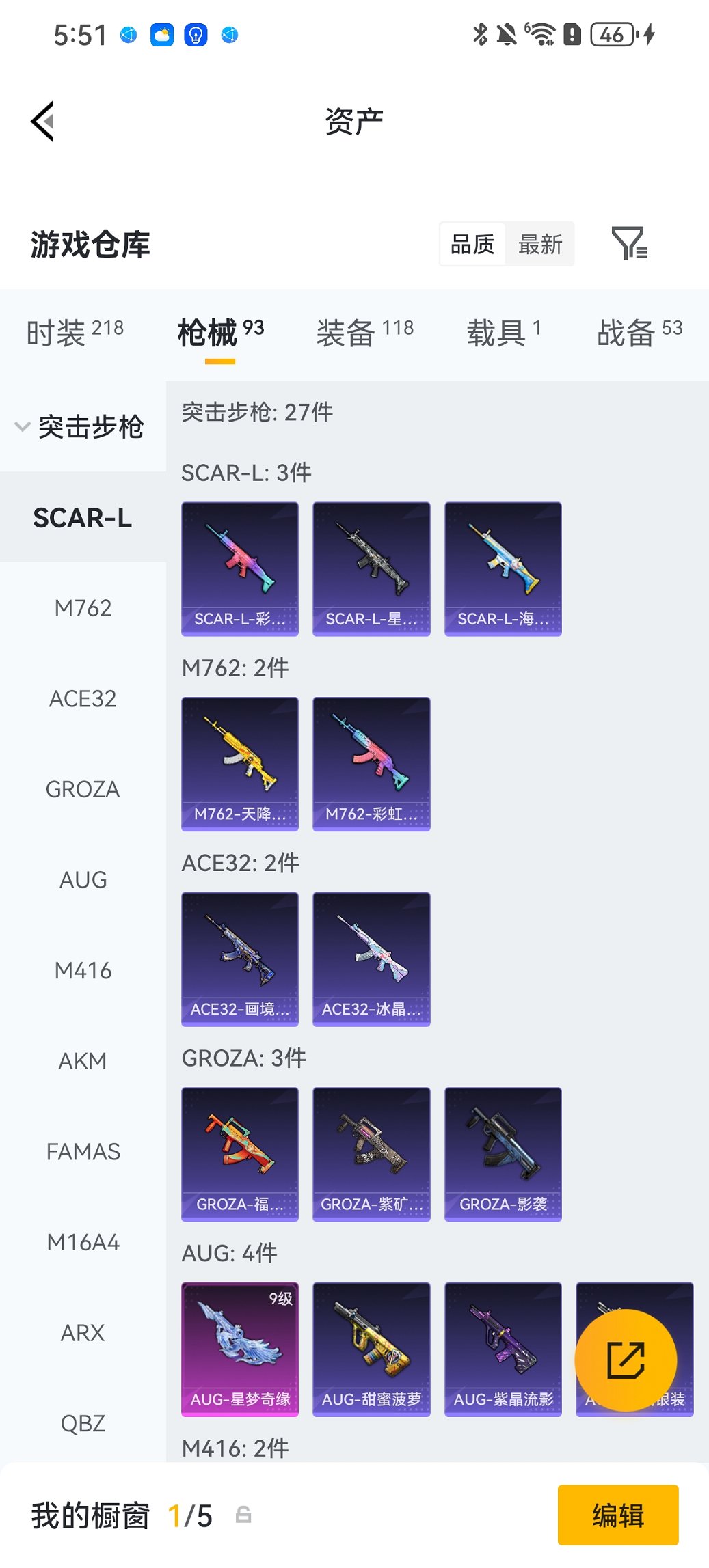
Task: Select AKM in the side list
Action: click(83, 1061)
